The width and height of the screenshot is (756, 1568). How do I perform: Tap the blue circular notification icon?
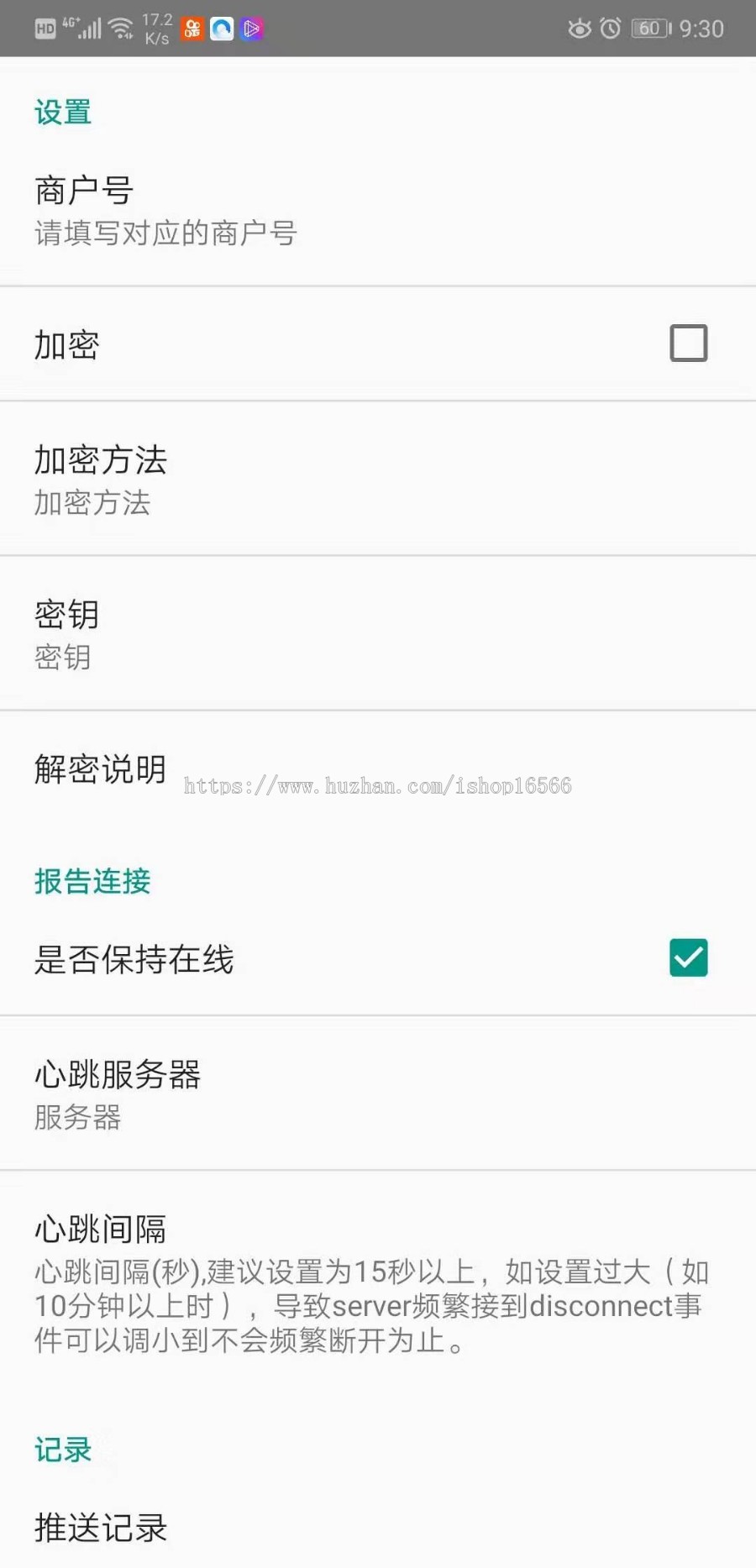[221, 29]
